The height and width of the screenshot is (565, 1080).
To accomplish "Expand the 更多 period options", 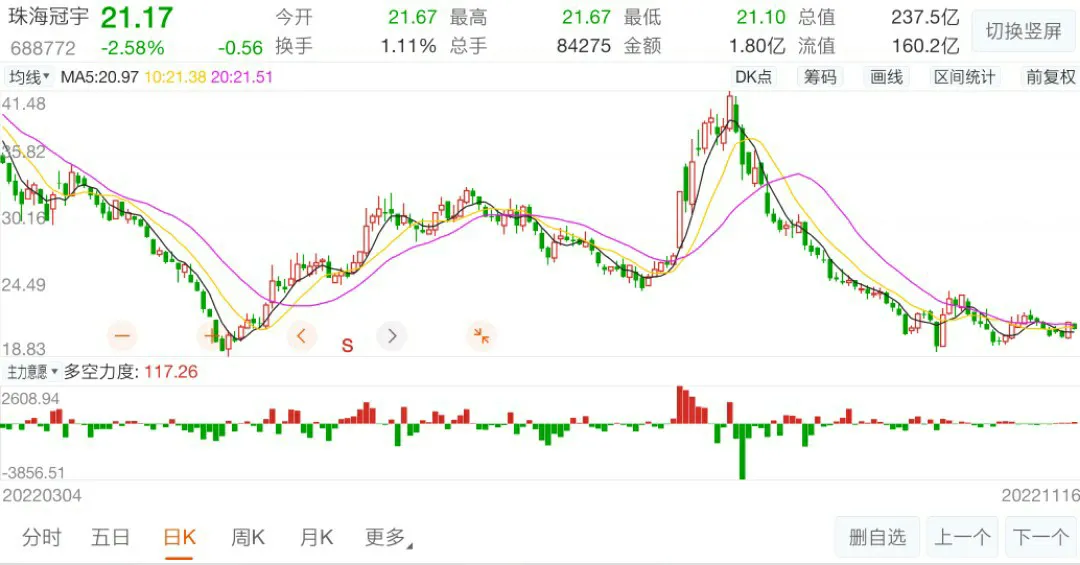I will (x=388, y=538).
